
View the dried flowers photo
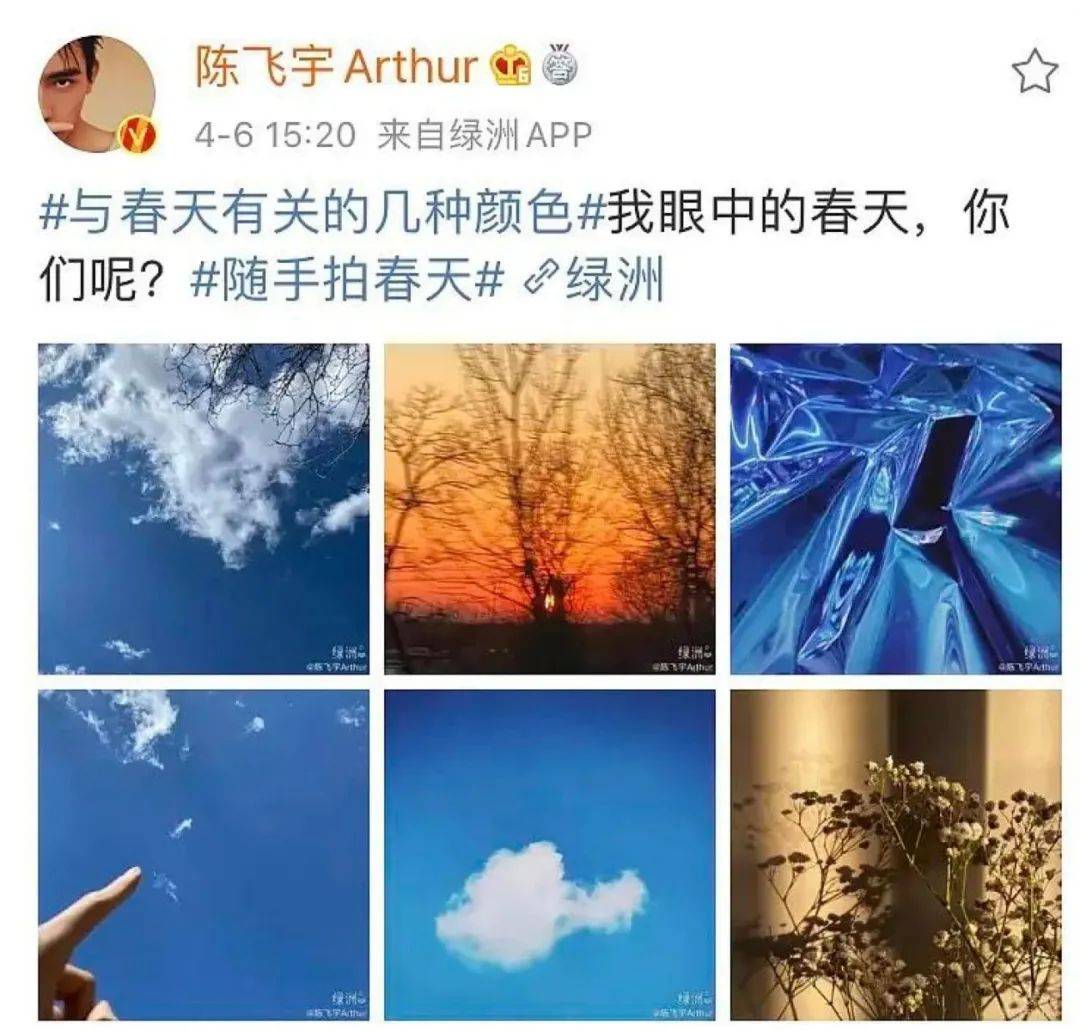pyautogui.click(x=895, y=854)
